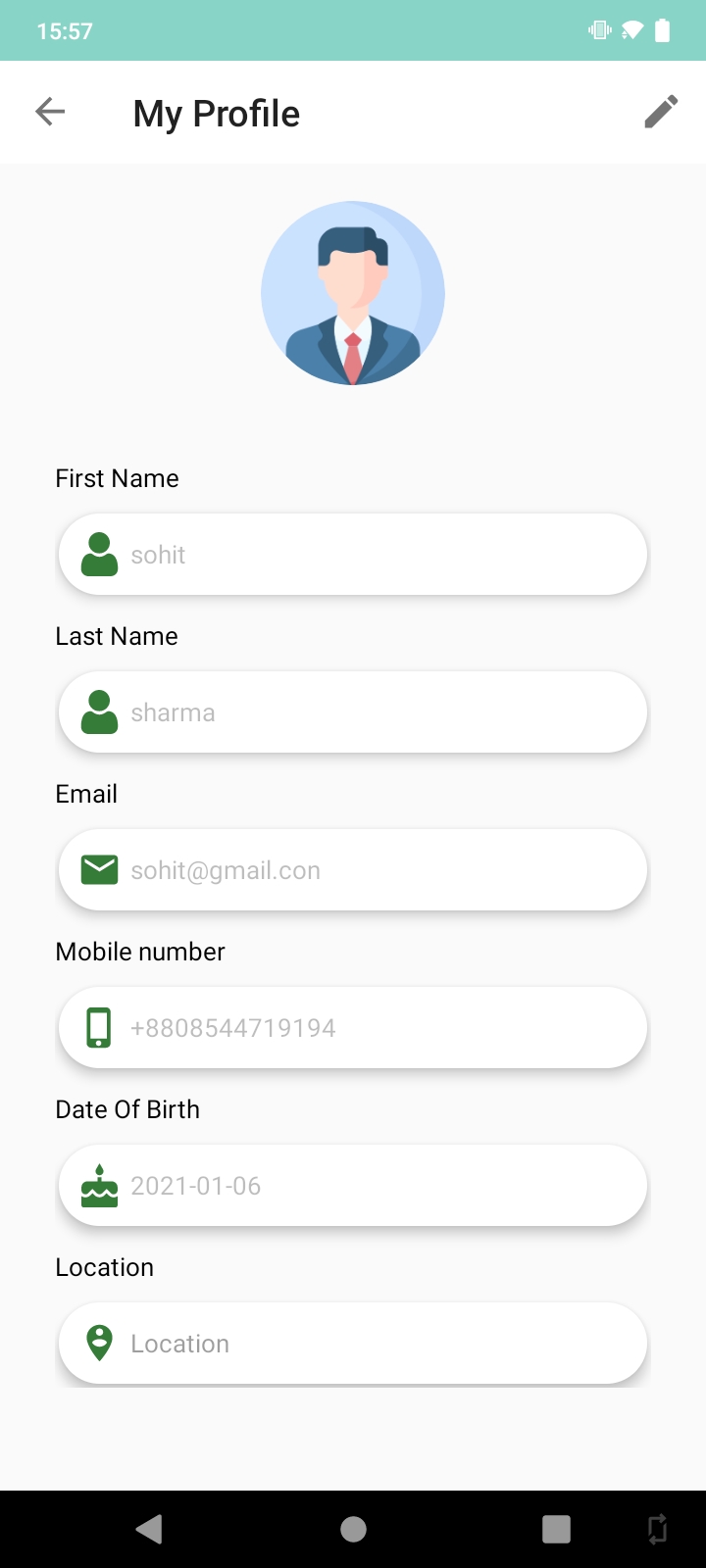This screenshot has height=1568, width=706.
Task: Tap the profile avatar picture
Action: 353,293
